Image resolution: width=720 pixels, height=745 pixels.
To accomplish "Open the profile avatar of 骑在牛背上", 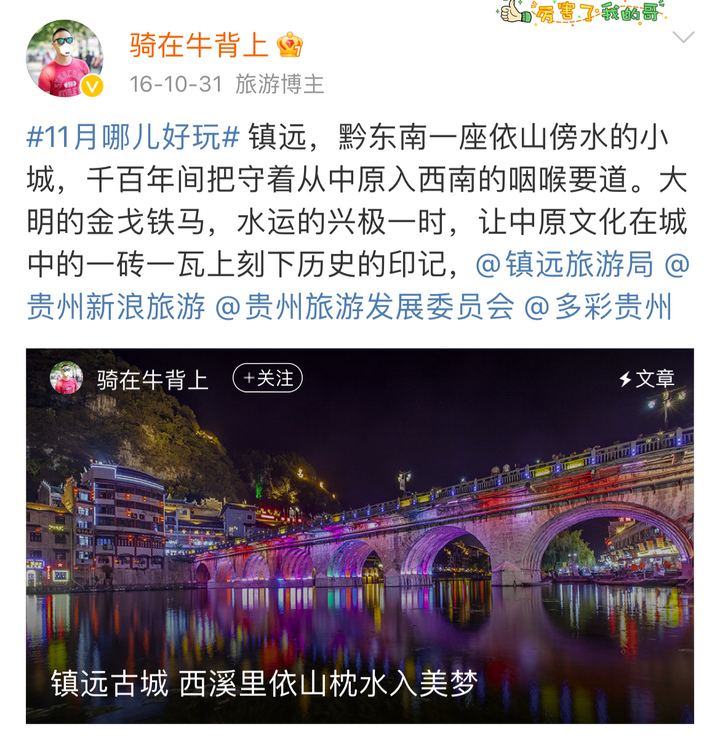I will tap(64, 58).
